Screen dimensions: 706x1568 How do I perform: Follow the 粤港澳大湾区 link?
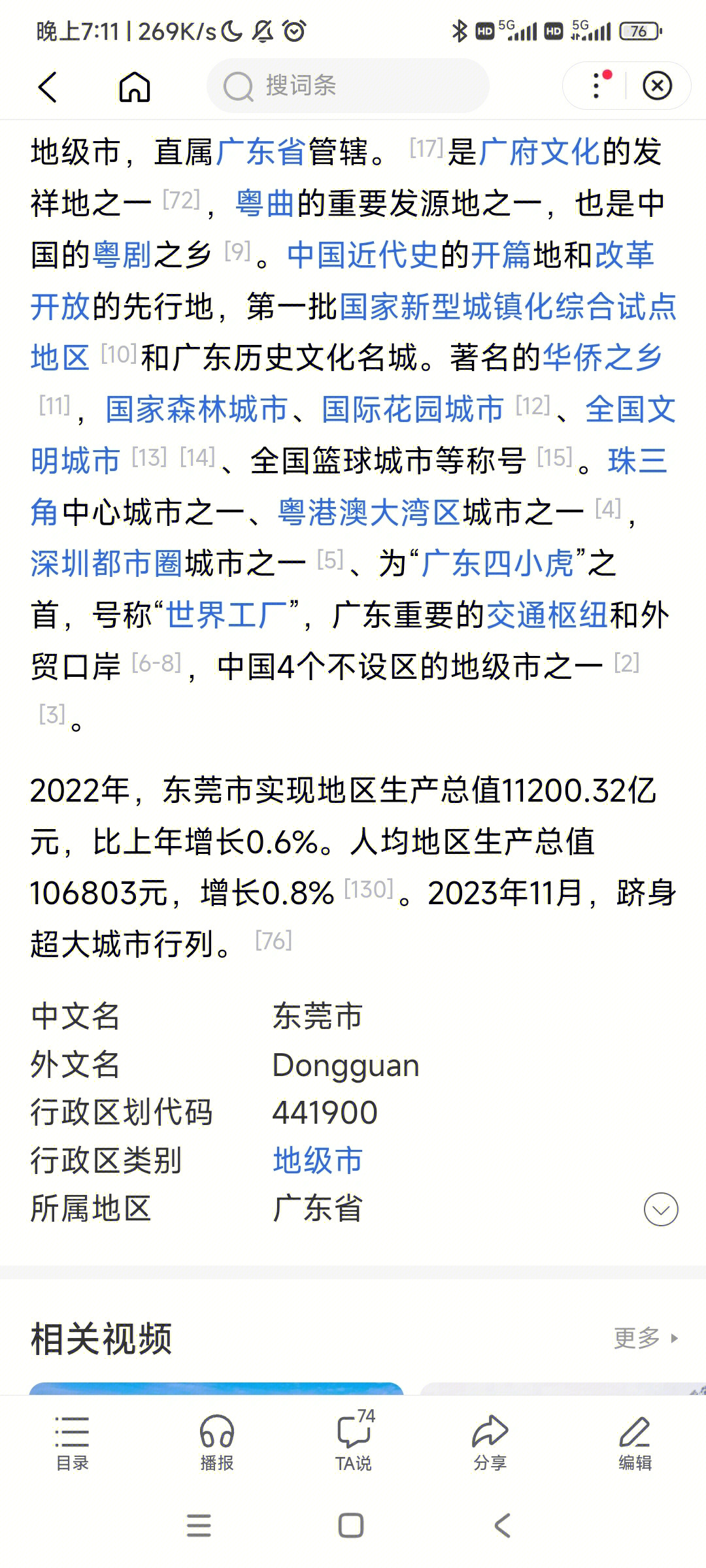click(x=369, y=512)
